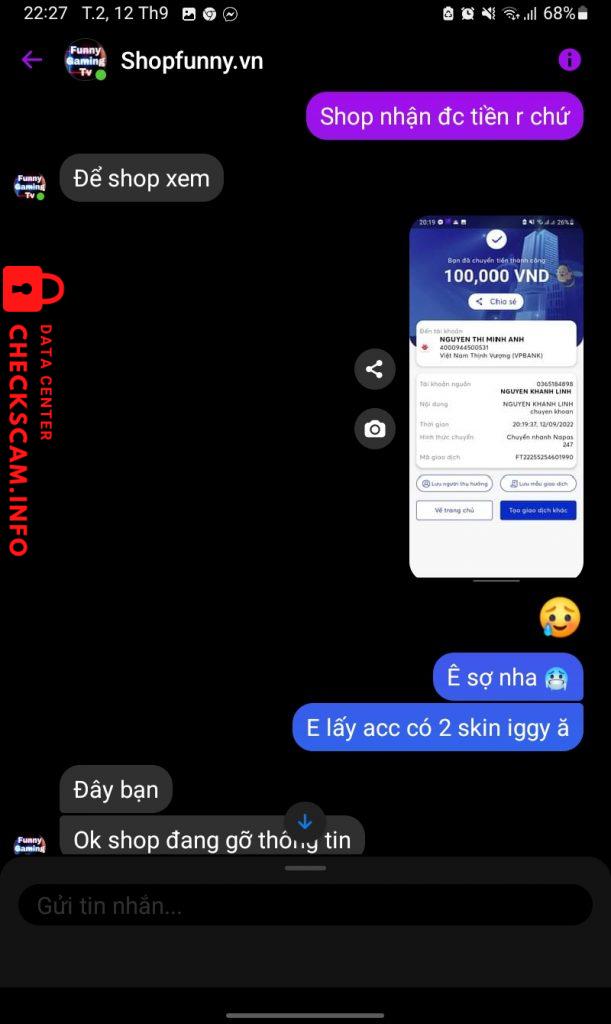The height and width of the screenshot is (1024, 611).
Task: Share the transfer receipt image
Action: [x=374, y=370]
